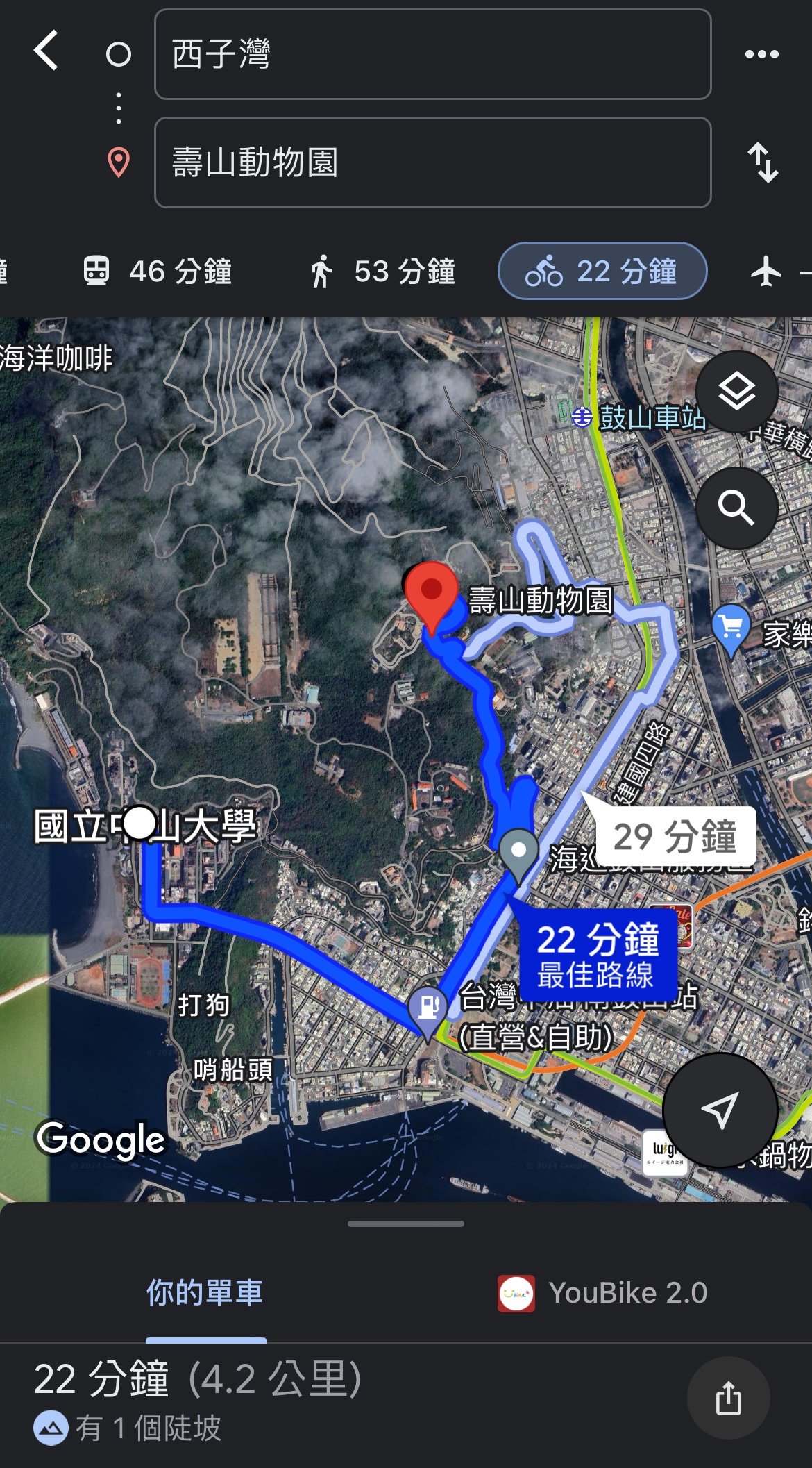The height and width of the screenshot is (1468, 812).
Task: Edit the destination 壽山動物園 field
Action: click(x=433, y=162)
